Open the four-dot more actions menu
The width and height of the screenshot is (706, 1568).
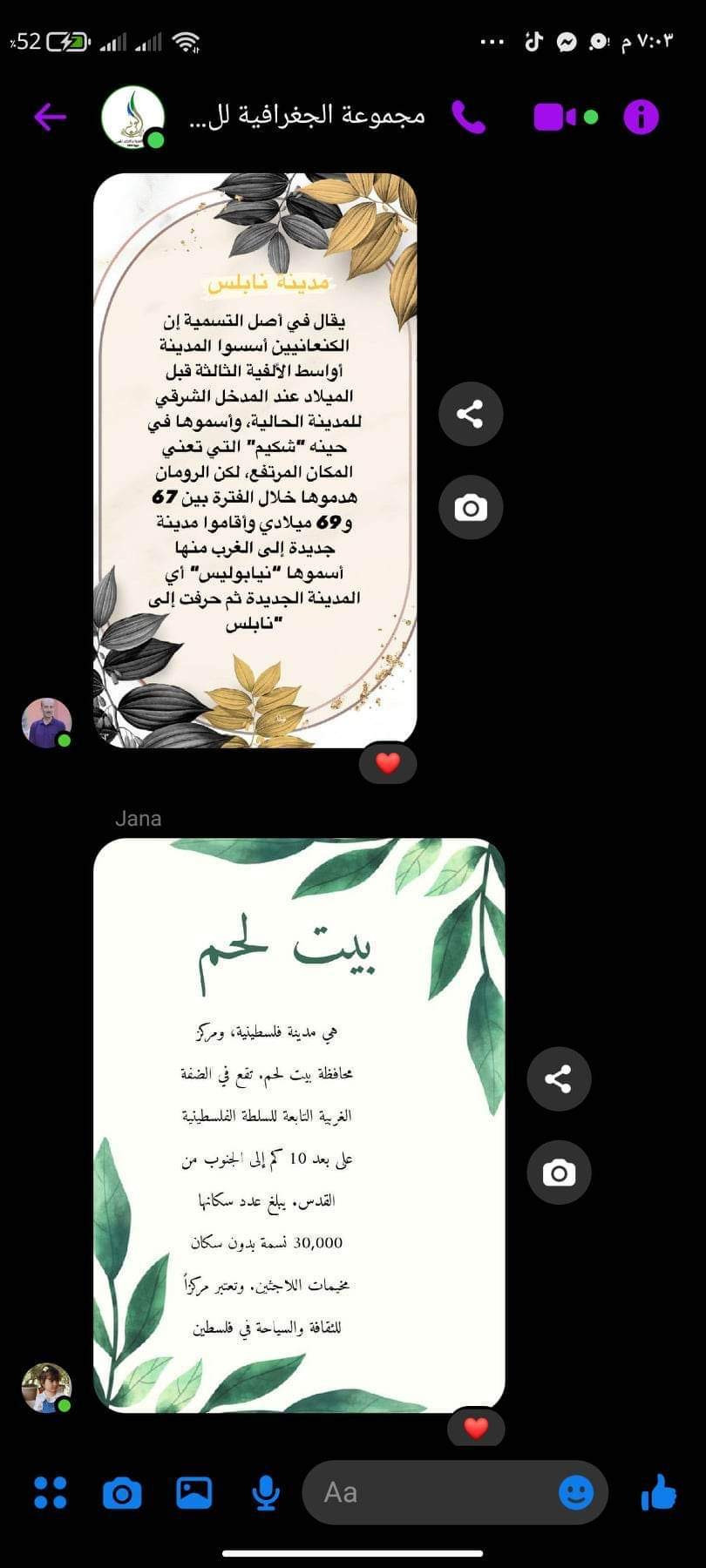(51, 1492)
